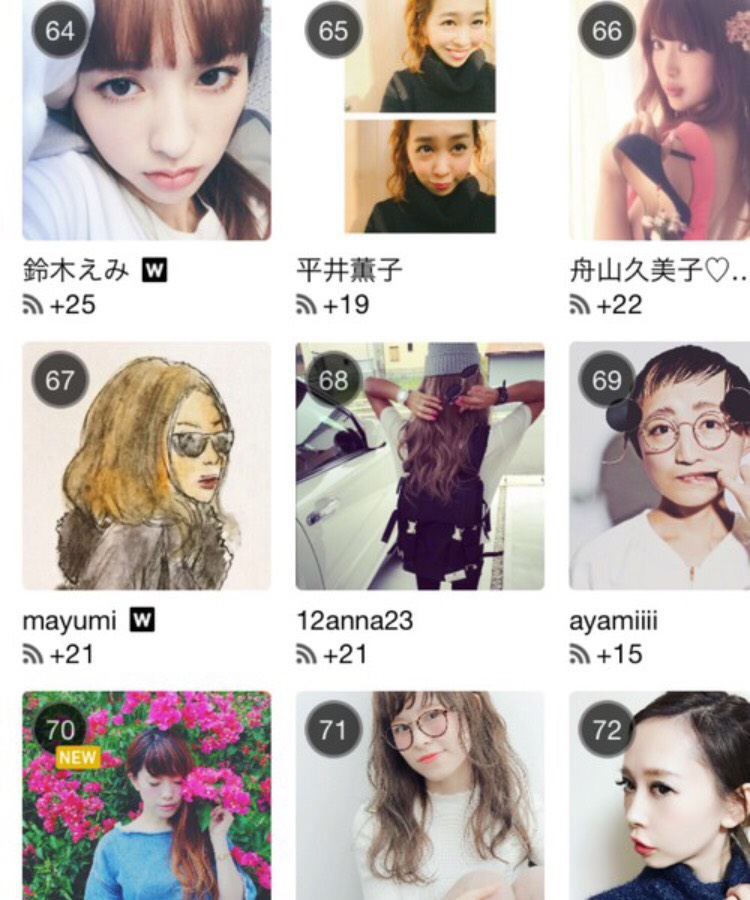Tap the 12anna23 profile picture

pos(420,466)
